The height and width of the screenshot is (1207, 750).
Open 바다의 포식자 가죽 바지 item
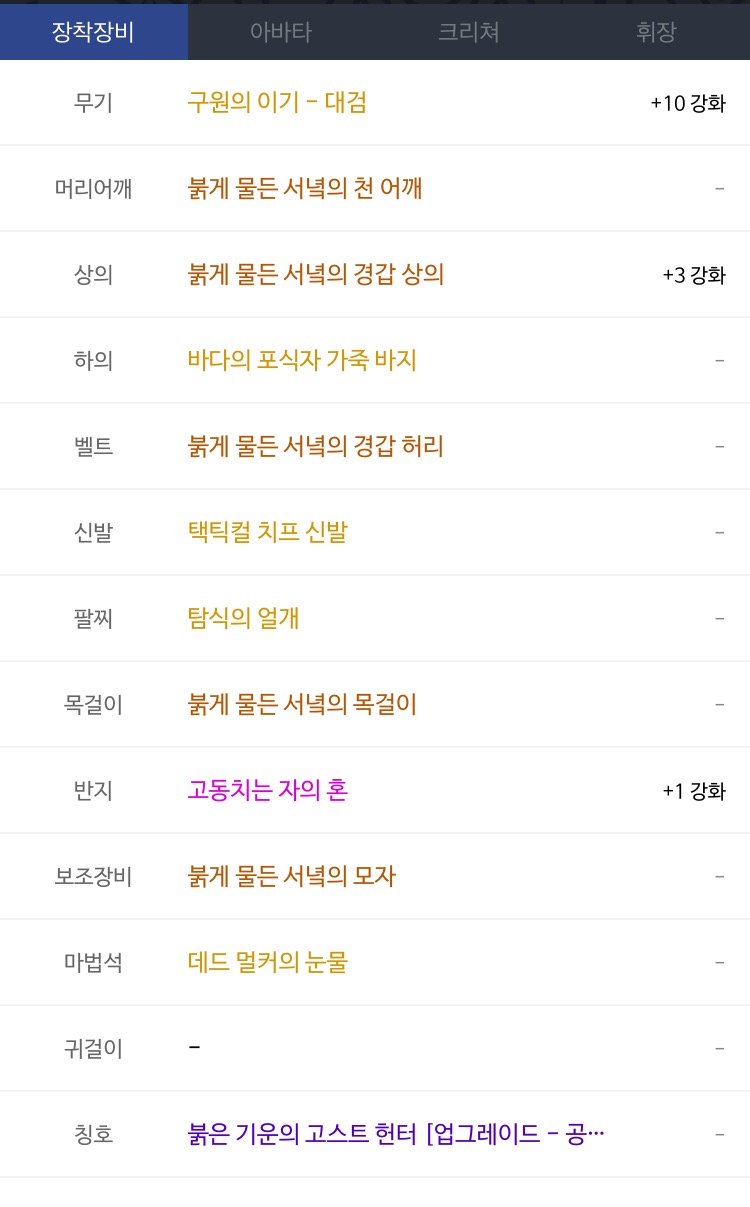(301, 360)
